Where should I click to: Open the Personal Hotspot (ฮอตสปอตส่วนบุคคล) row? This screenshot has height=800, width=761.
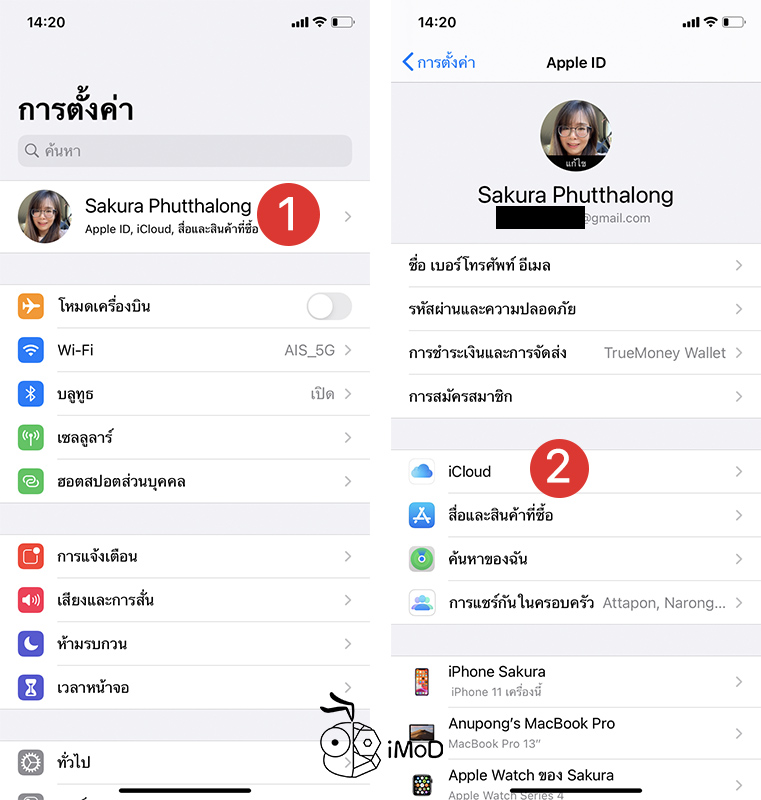pos(185,482)
